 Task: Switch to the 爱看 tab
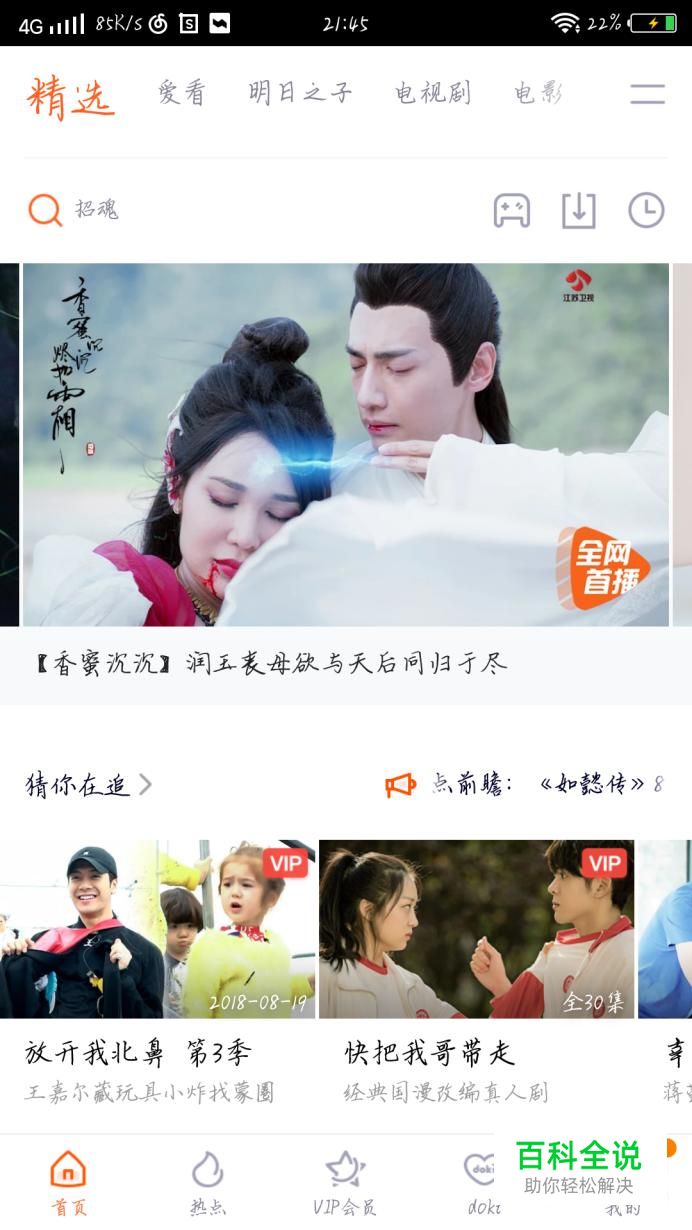[181, 94]
